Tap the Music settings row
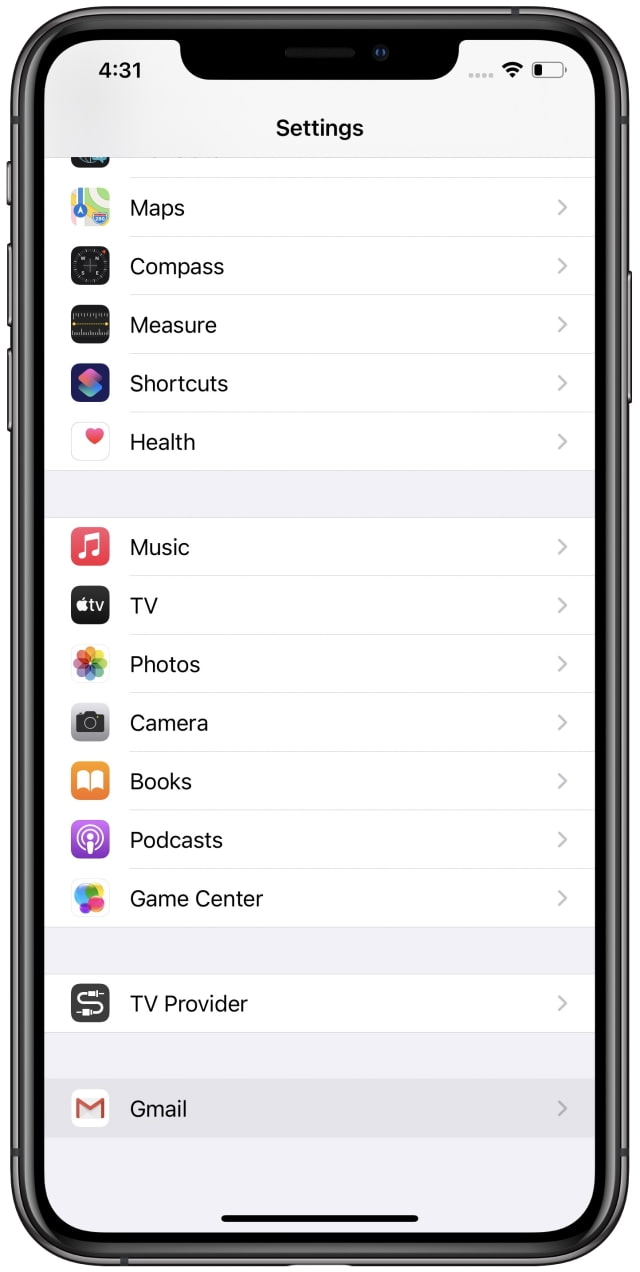 [320, 547]
